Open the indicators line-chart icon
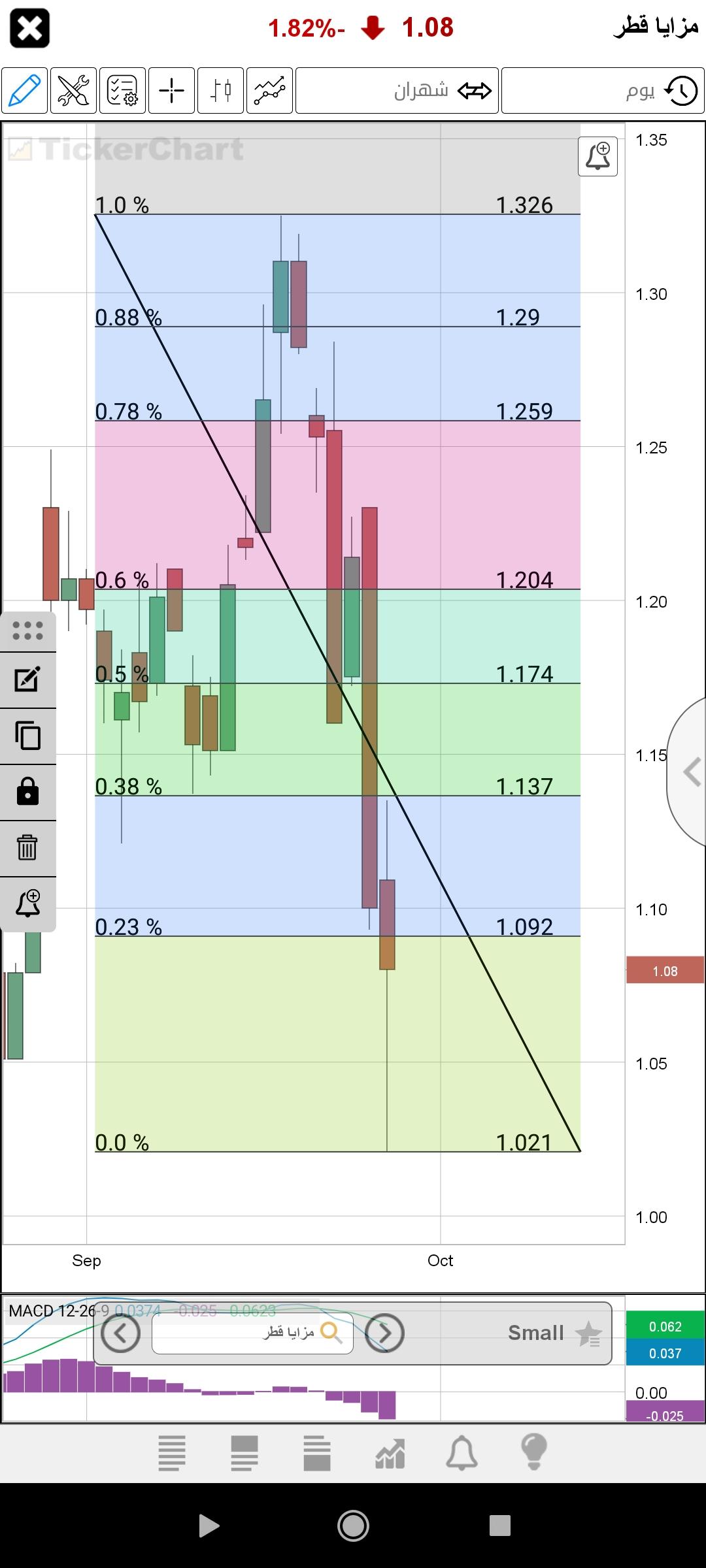 point(269,90)
